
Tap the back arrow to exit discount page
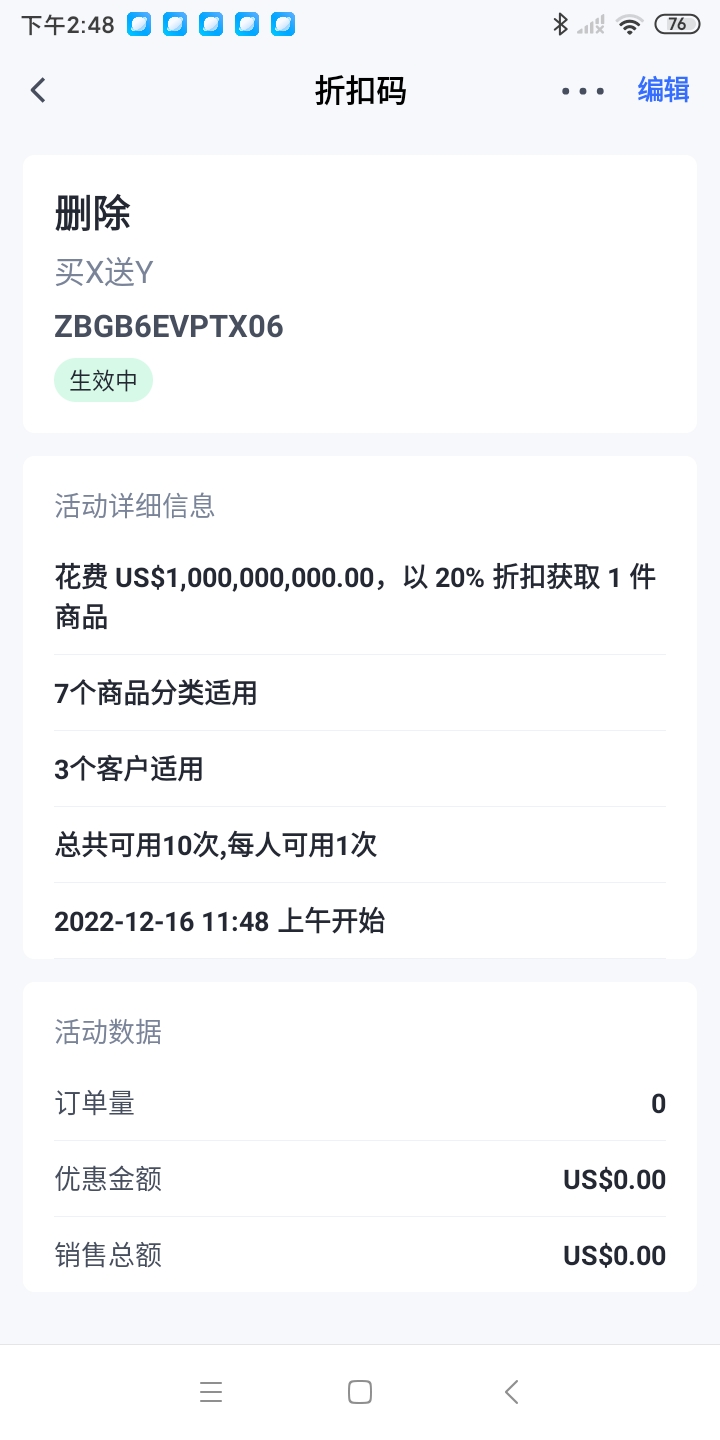tap(38, 90)
